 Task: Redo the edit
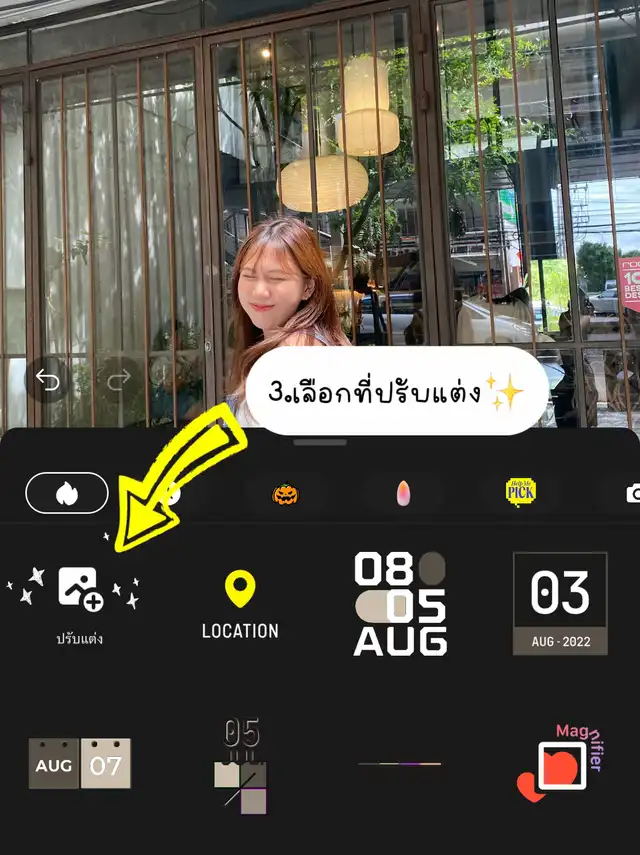119,380
